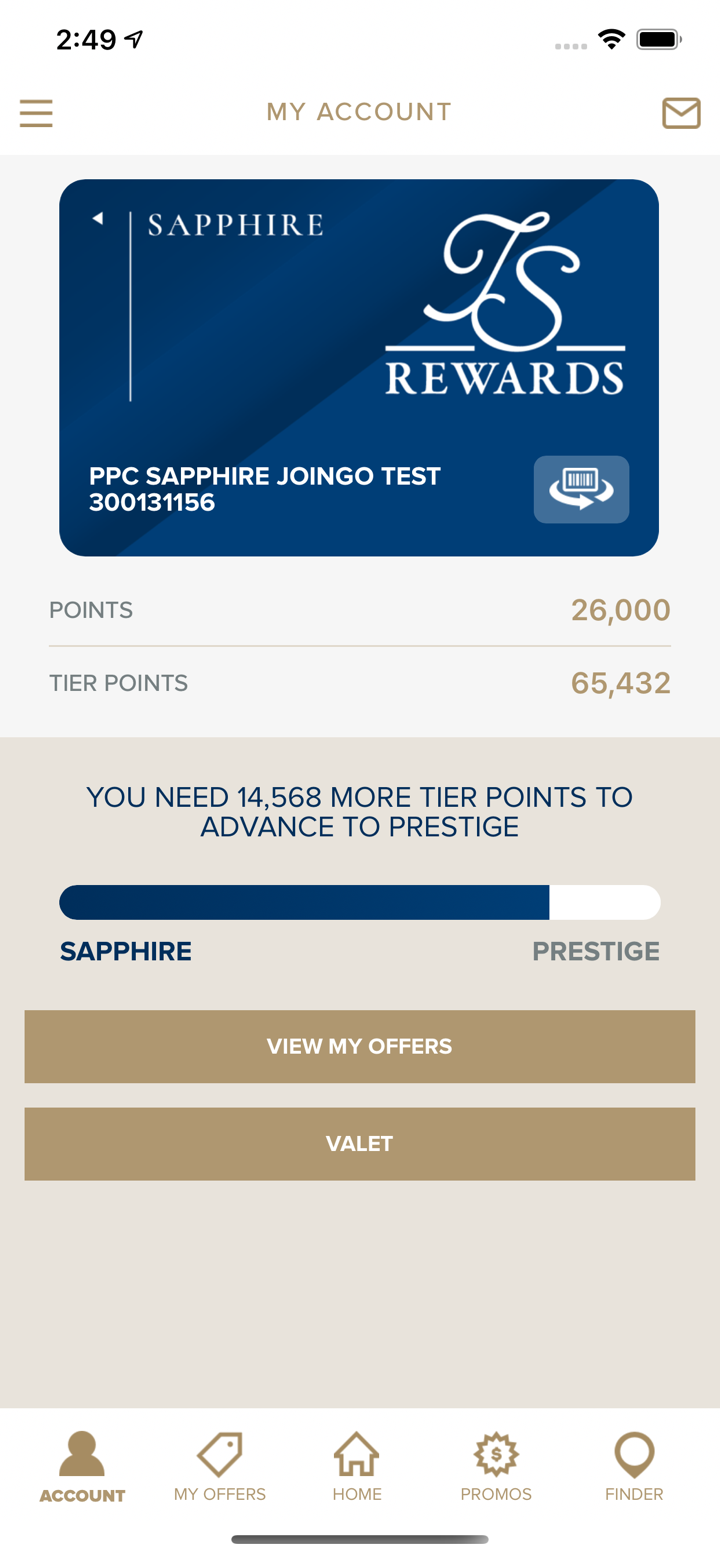The image size is (720, 1558).
Task: Select the SAPPHIRE tier label
Action: pyautogui.click(x=125, y=950)
